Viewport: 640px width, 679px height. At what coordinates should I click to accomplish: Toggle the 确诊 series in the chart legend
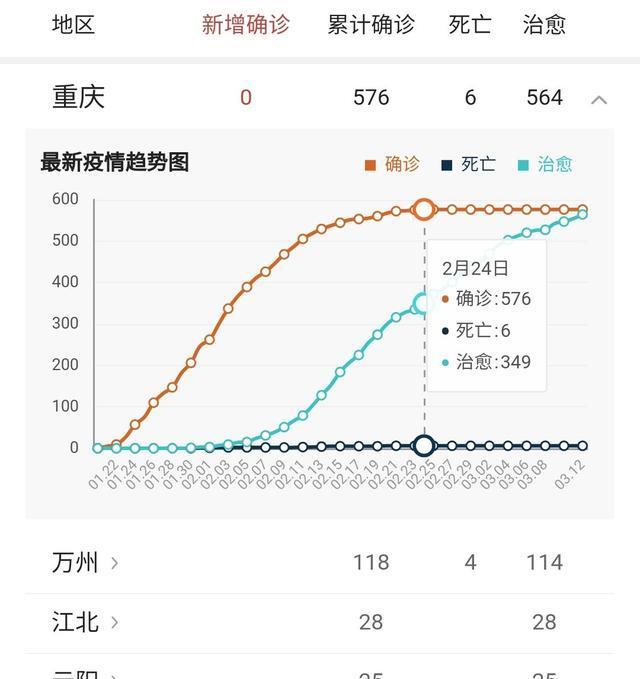392,164
